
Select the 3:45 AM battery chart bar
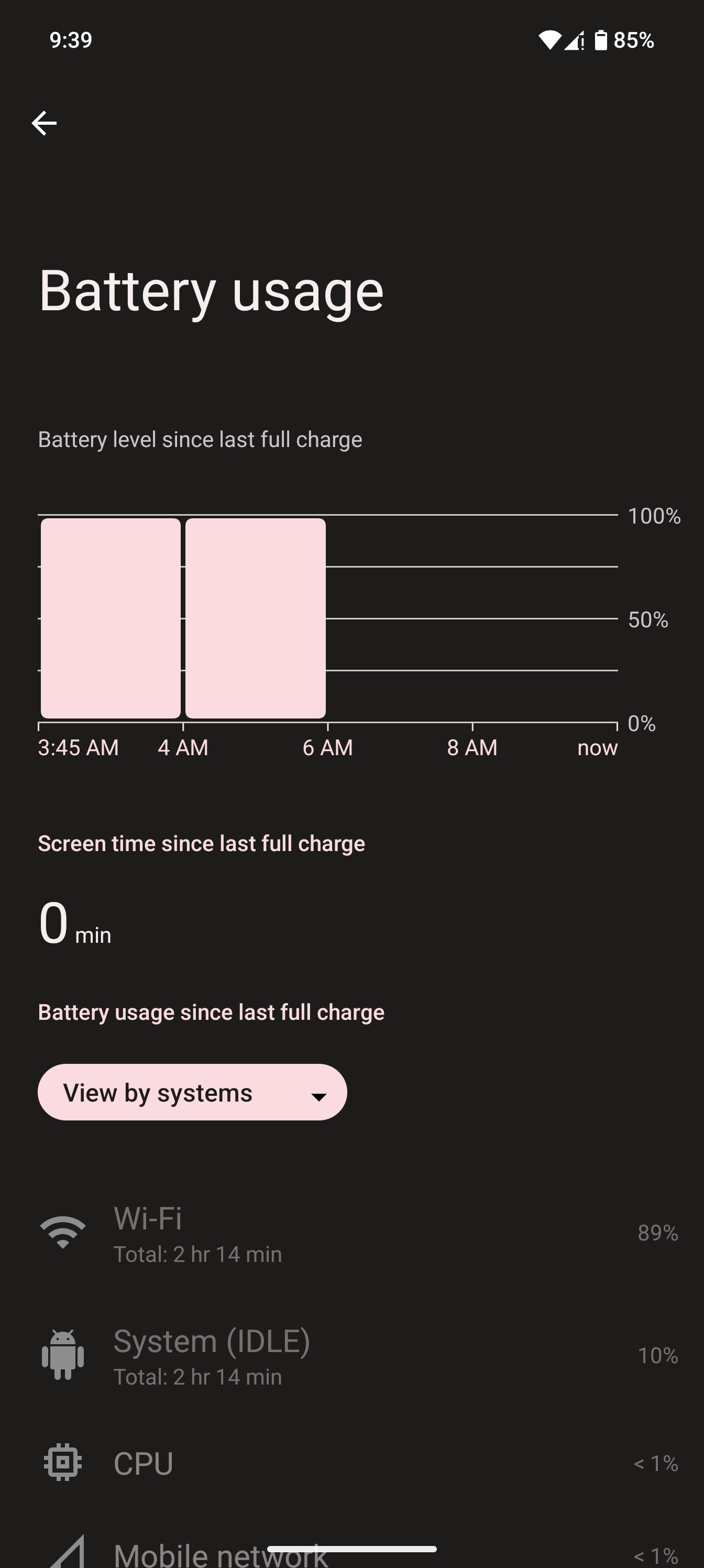111,618
